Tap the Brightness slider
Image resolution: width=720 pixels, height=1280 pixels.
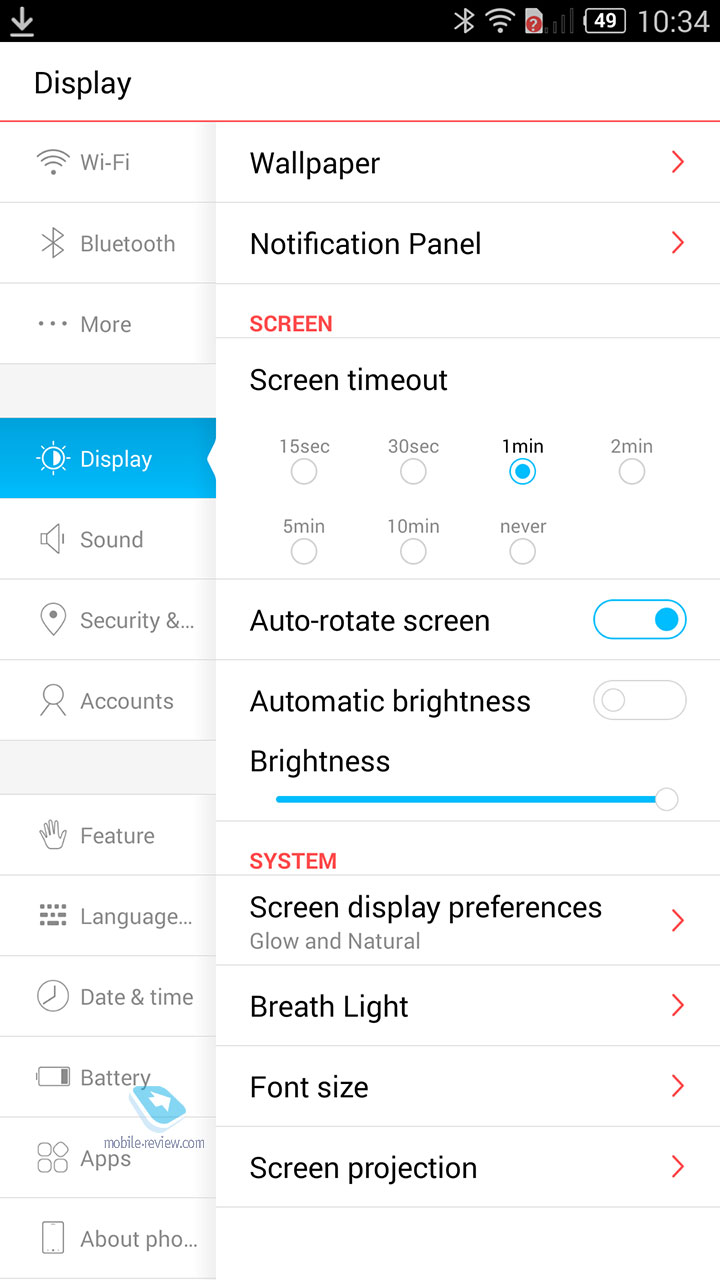(x=470, y=799)
